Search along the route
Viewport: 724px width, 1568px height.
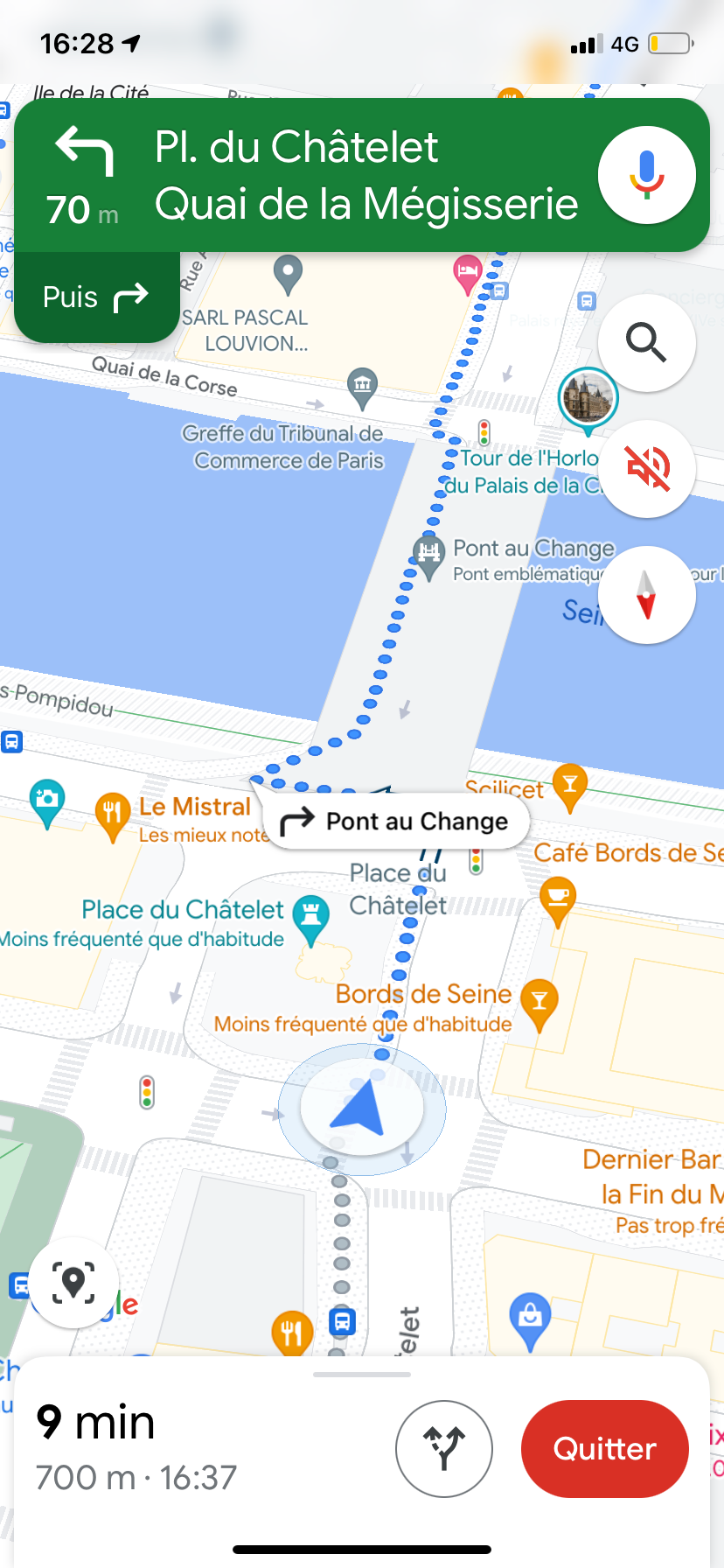pyautogui.click(x=646, y=342)
